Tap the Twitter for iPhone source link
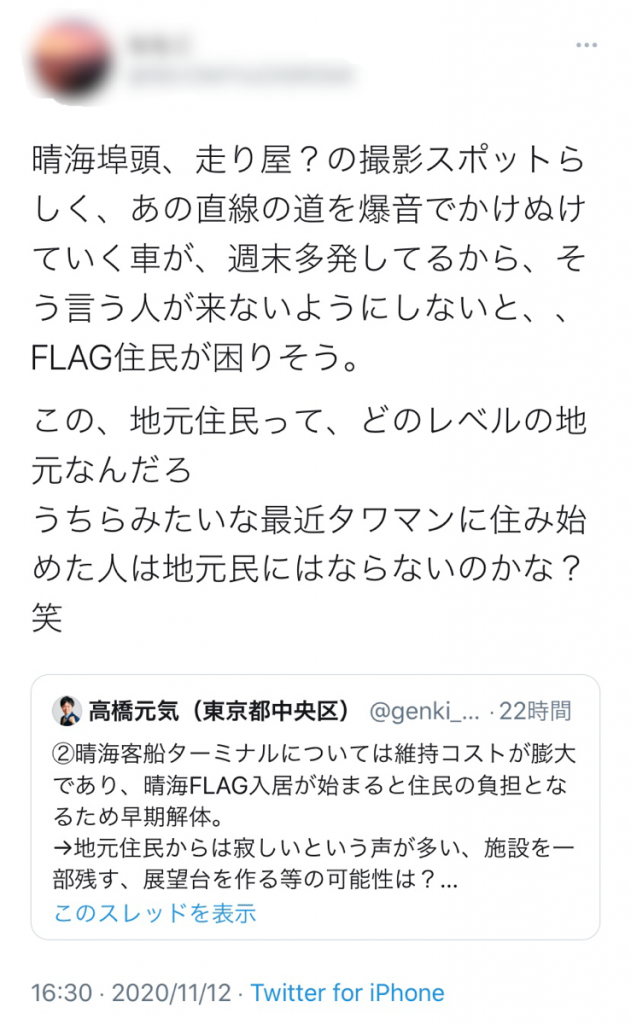631x1024 pixels. (x=348, y=993)
